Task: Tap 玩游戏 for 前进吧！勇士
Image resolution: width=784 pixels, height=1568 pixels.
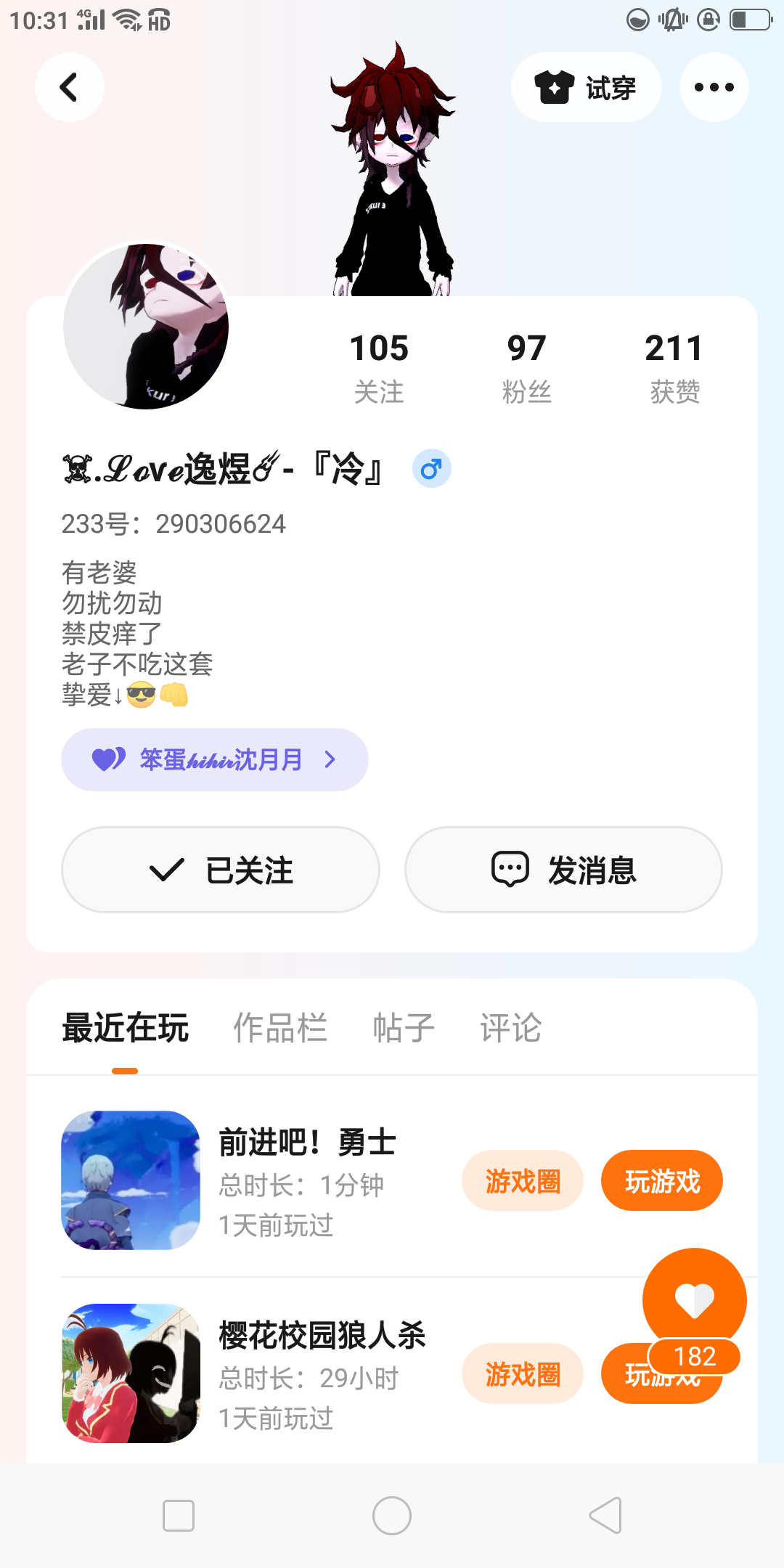Action: click(661, 1180)
